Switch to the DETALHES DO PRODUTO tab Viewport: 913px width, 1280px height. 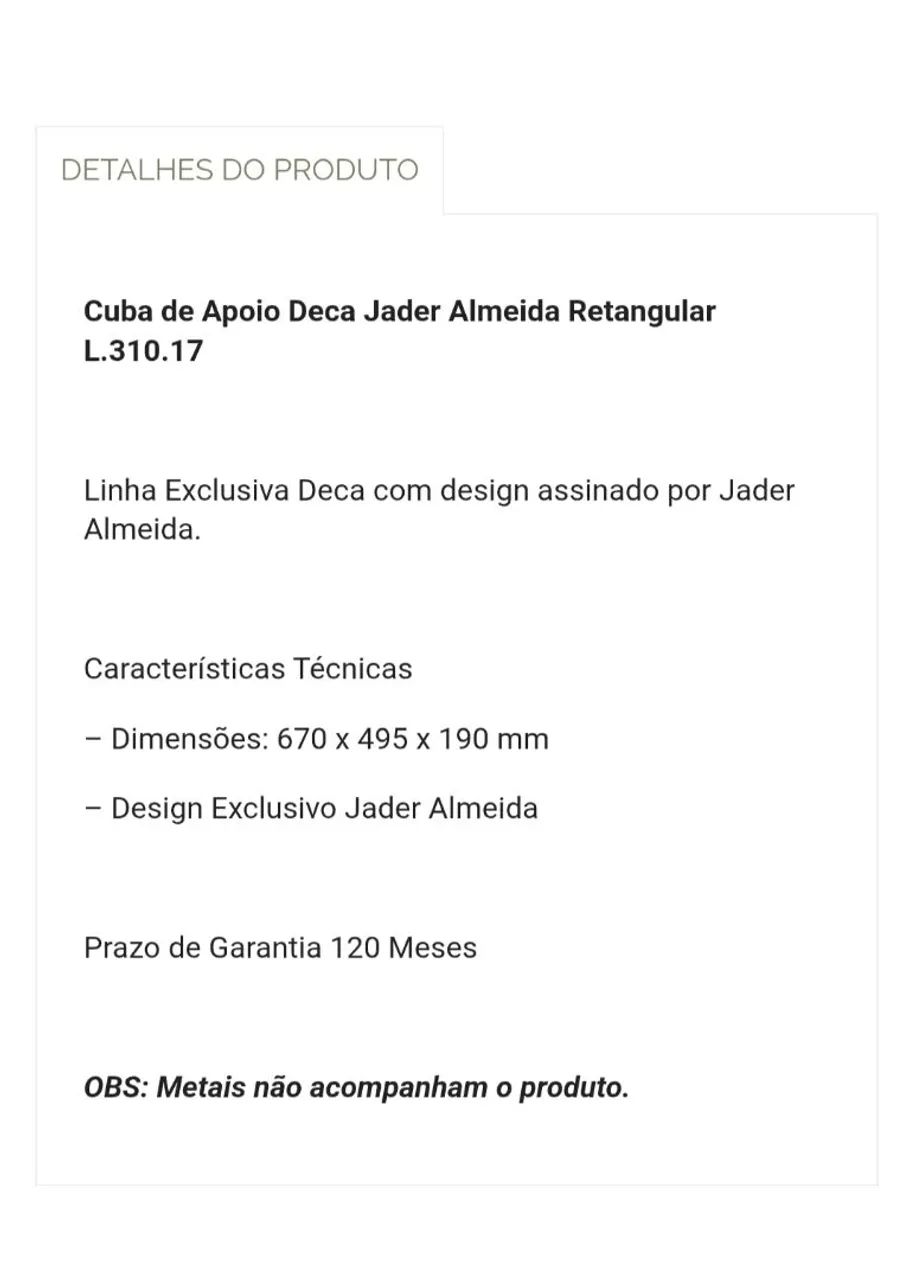pyautogui.click(x=240, y=170)
